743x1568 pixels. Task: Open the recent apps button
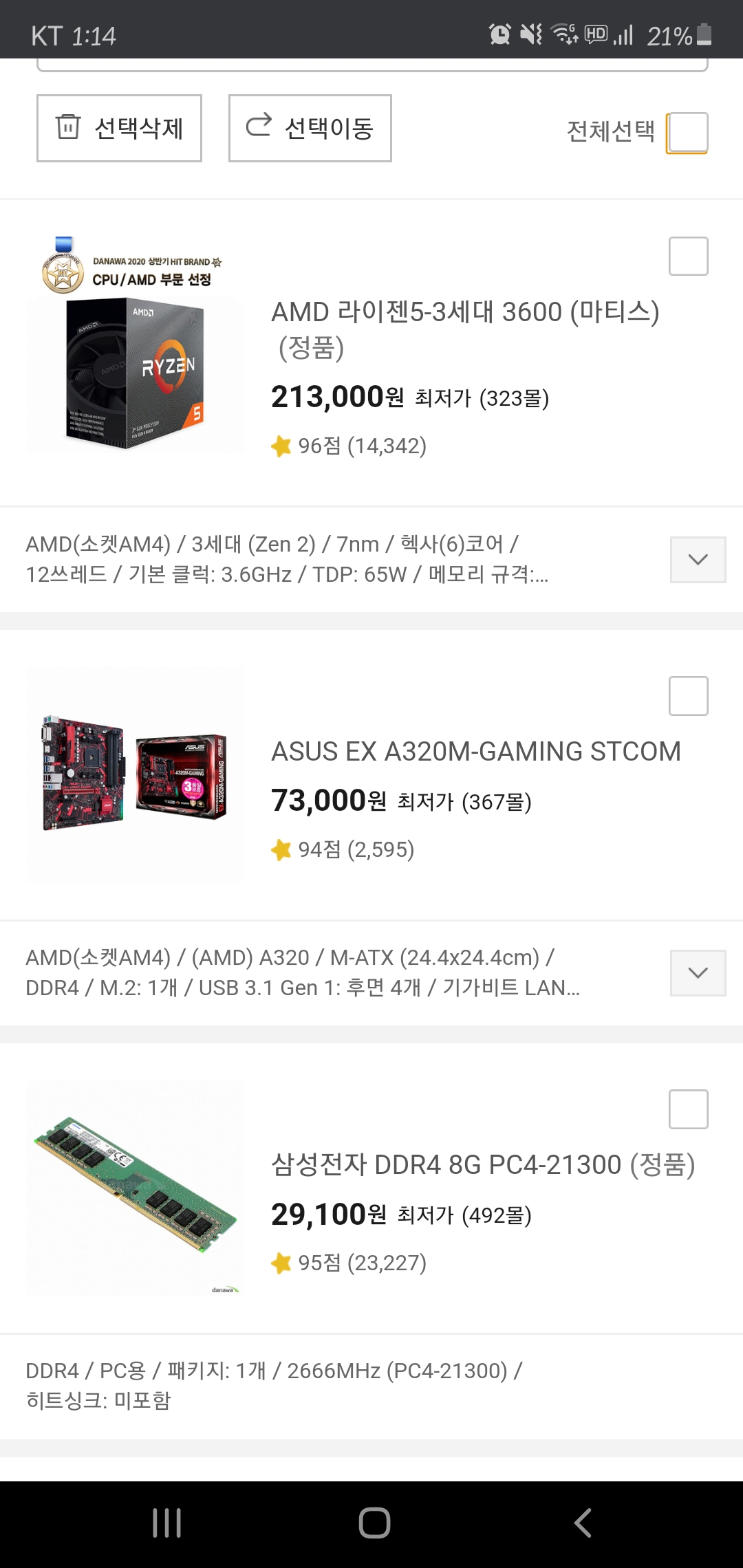coord(166,1523)
